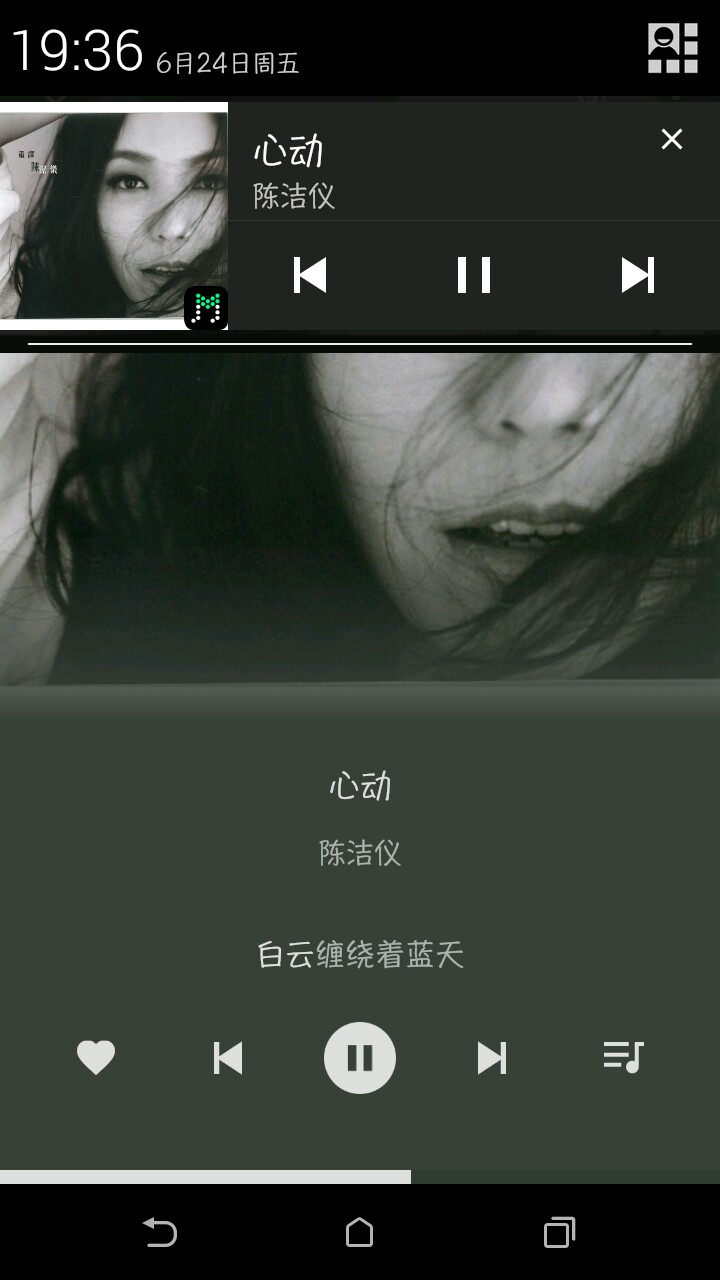
Task: Open the quick settings panel icon
Action: tap(673, 48)
